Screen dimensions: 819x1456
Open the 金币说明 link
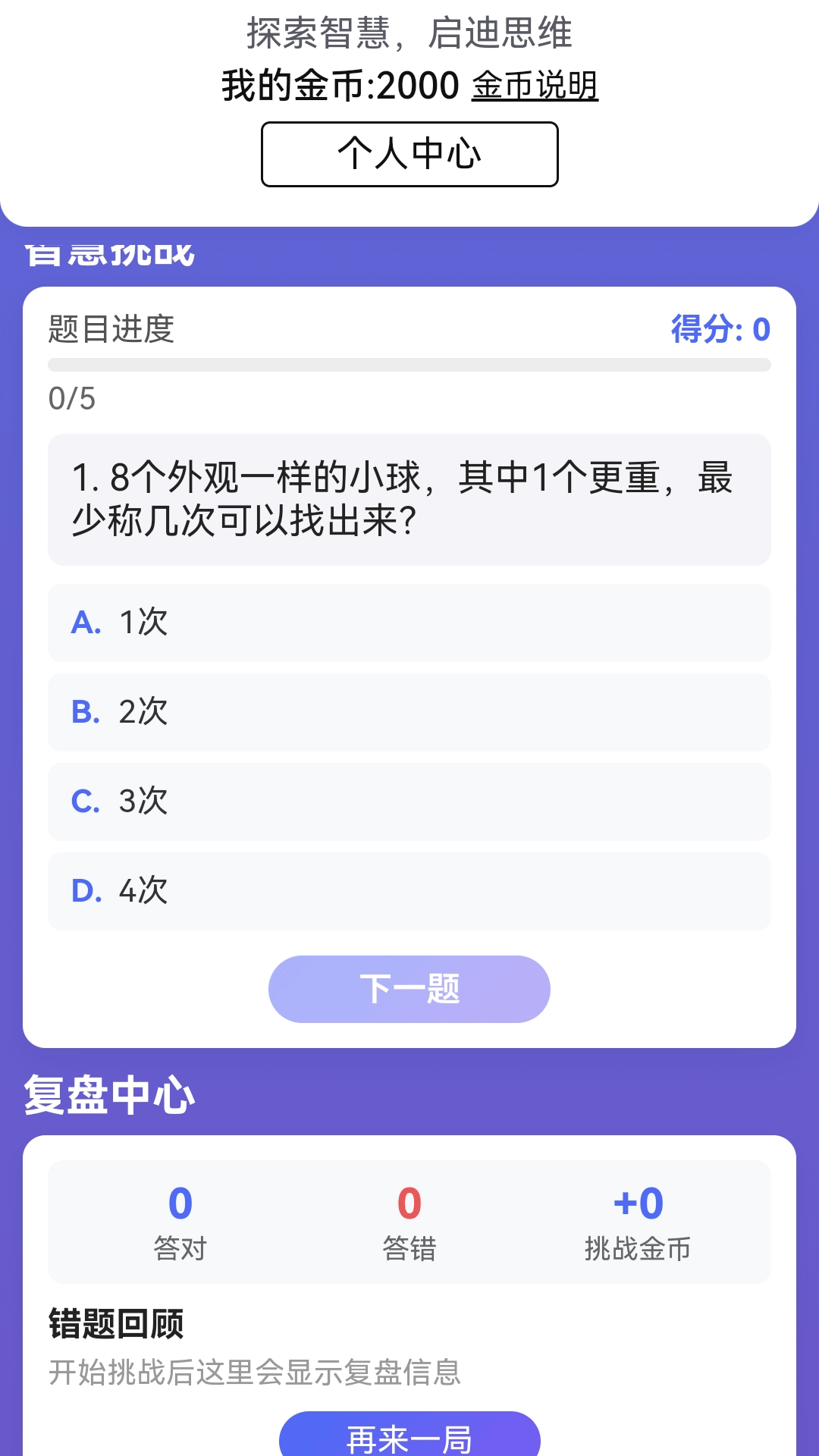[535, 86]
